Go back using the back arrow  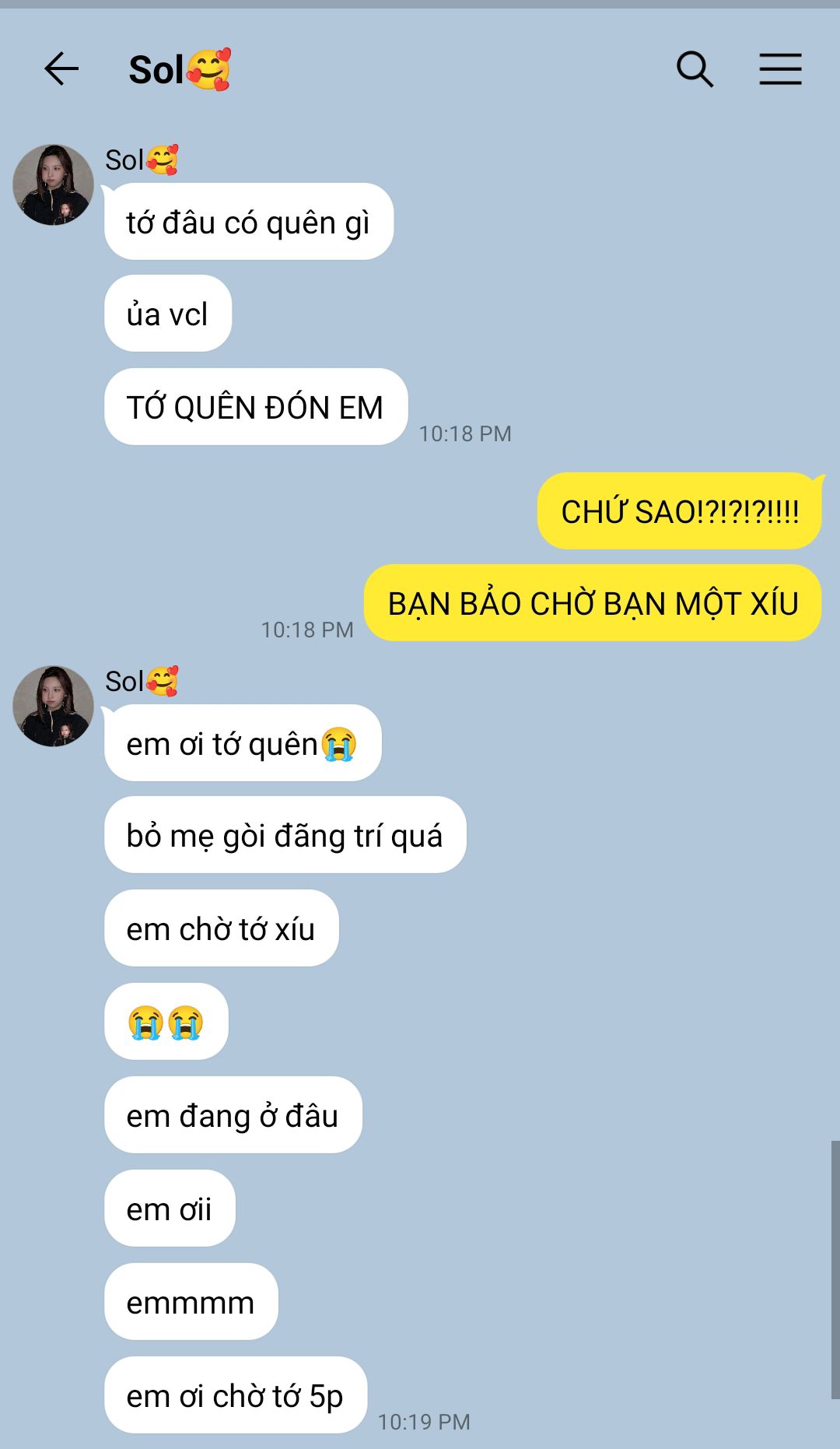coord(61,69)
